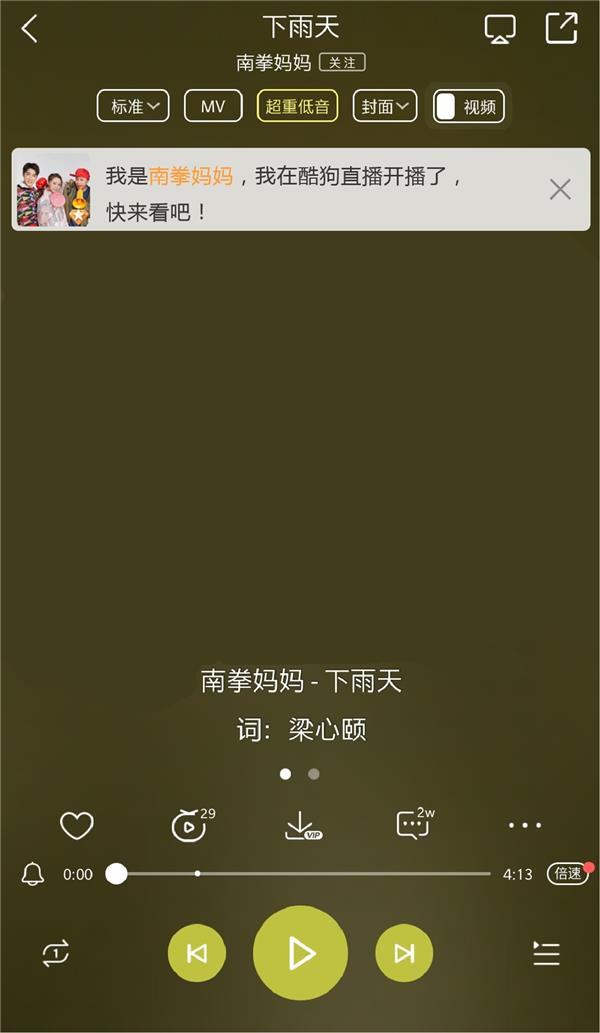Go back using the top-left arrow
The height and width of the screenshot is (1033, 600).
point(30,29)
